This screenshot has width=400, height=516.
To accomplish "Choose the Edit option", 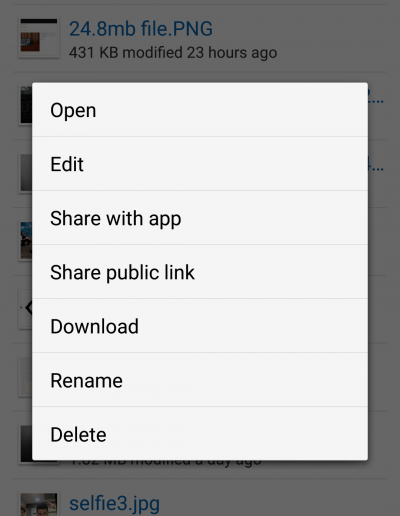I will (200, 164).
